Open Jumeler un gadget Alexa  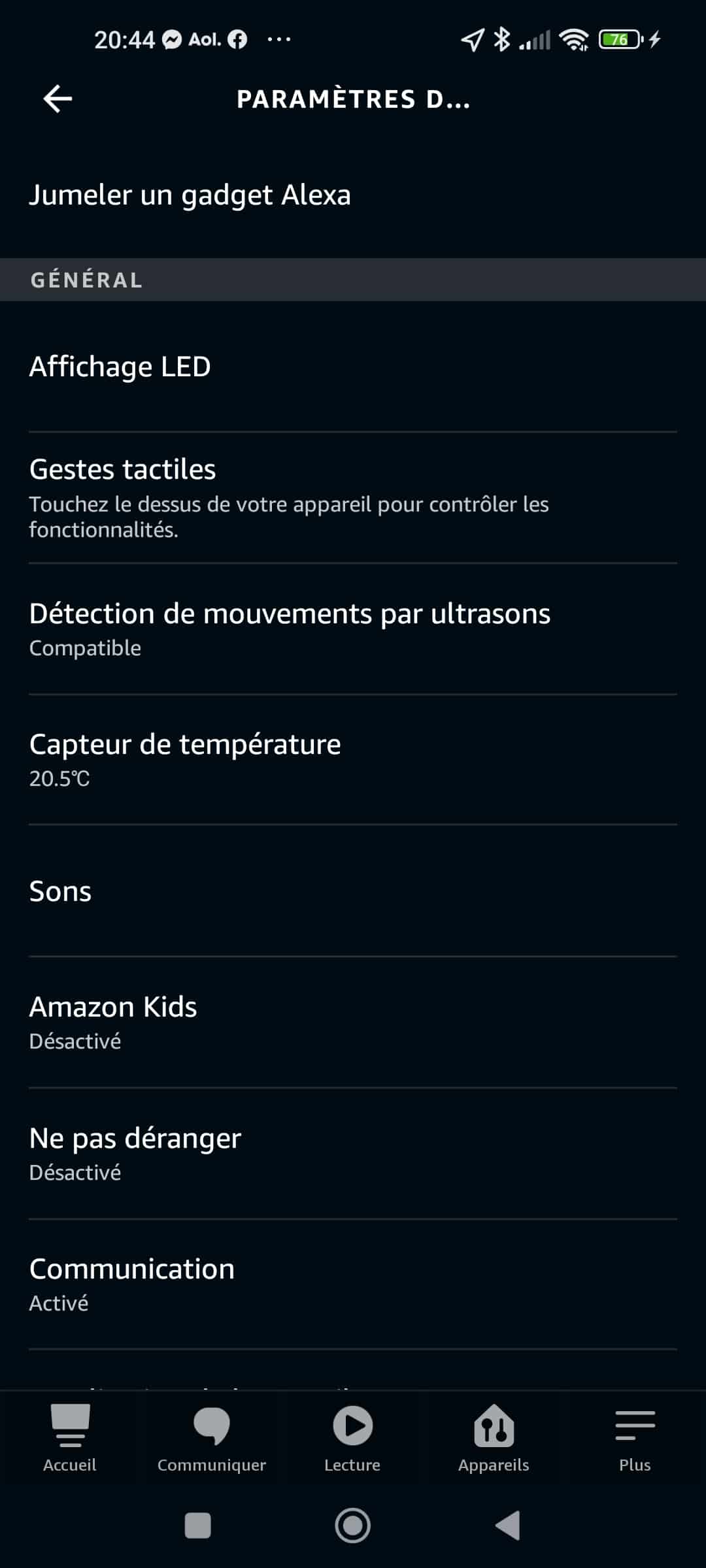pos(353,195)
